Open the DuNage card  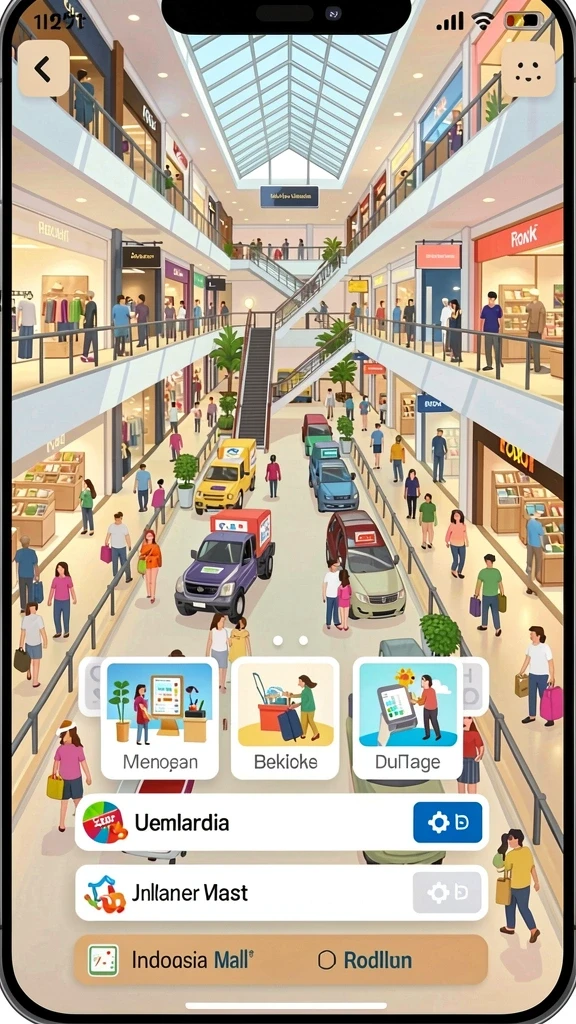tap(408, 718)
